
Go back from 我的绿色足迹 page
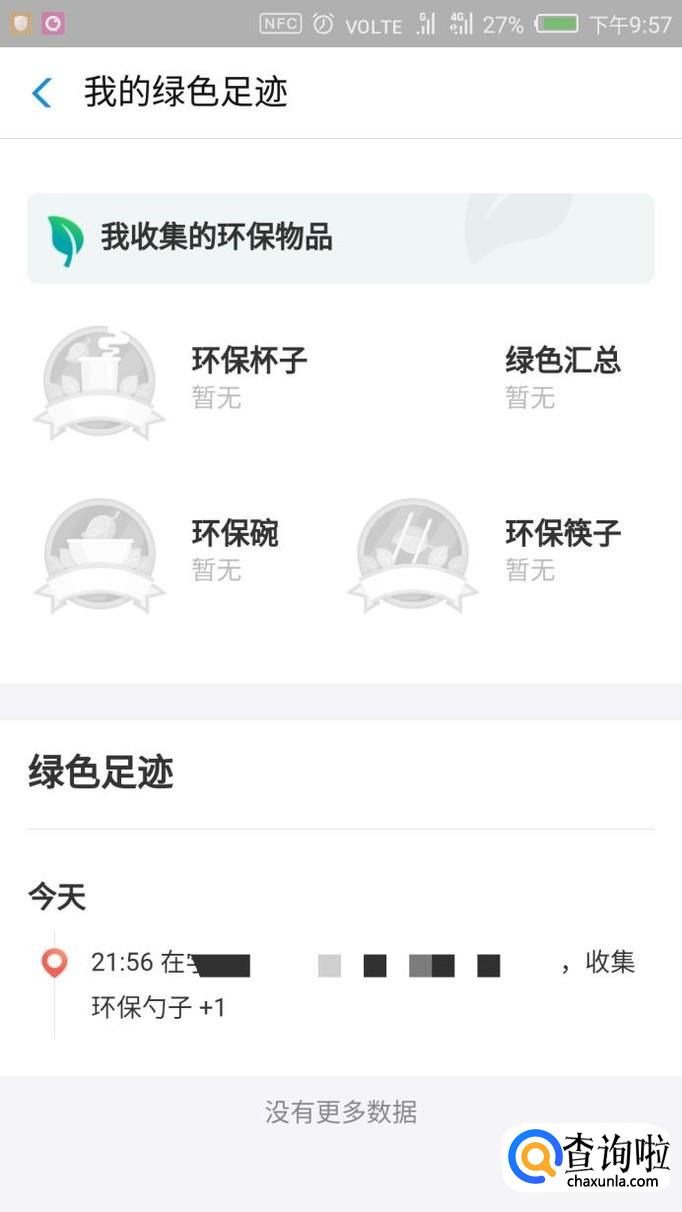coord(42,93)
